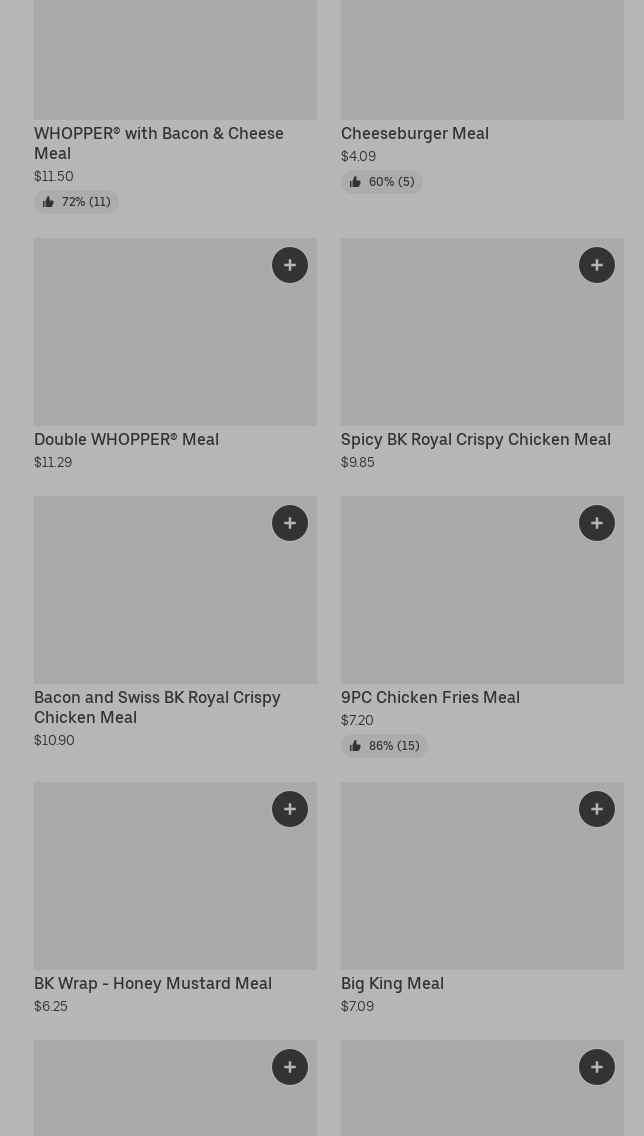Open Bacon and Swiss BK Royal Crispy Meal

coord(157,707)
